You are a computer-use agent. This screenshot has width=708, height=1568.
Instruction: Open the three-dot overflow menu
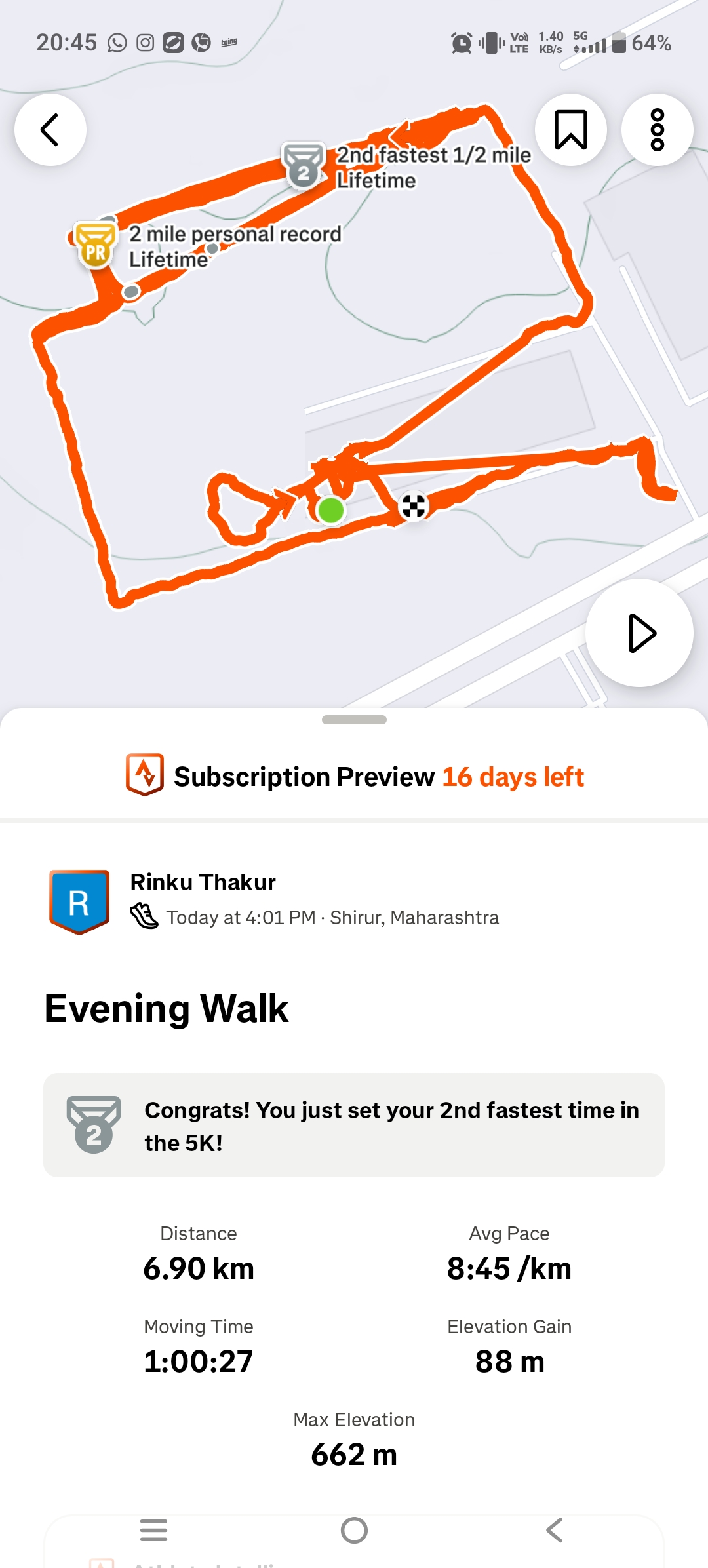(x=657, y=130)
